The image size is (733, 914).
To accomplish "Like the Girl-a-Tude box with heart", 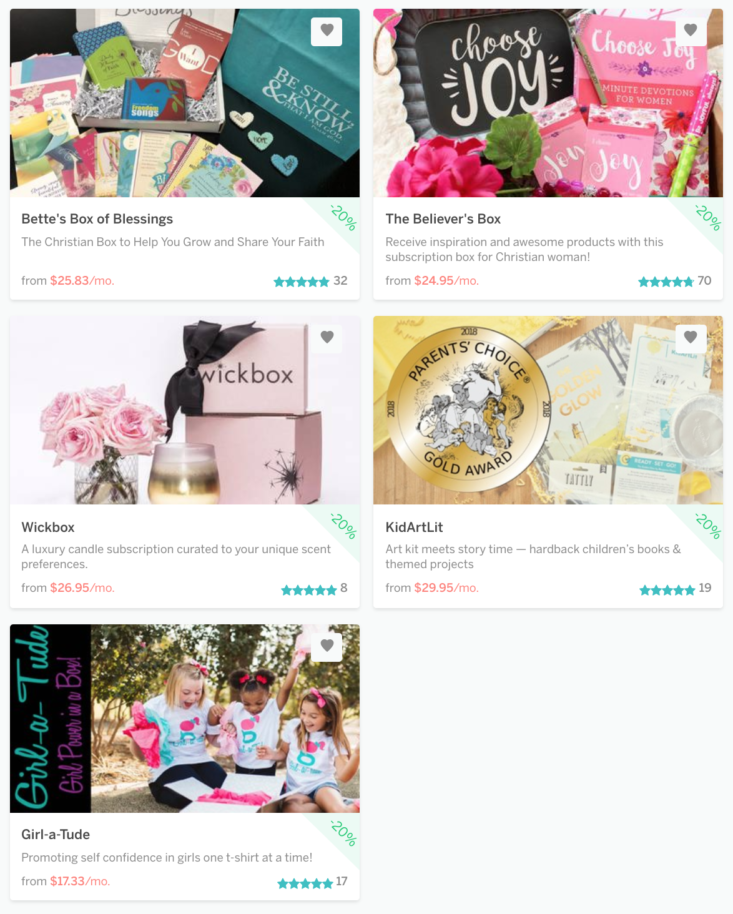I will pyautogui.click(x=326, y=646).
